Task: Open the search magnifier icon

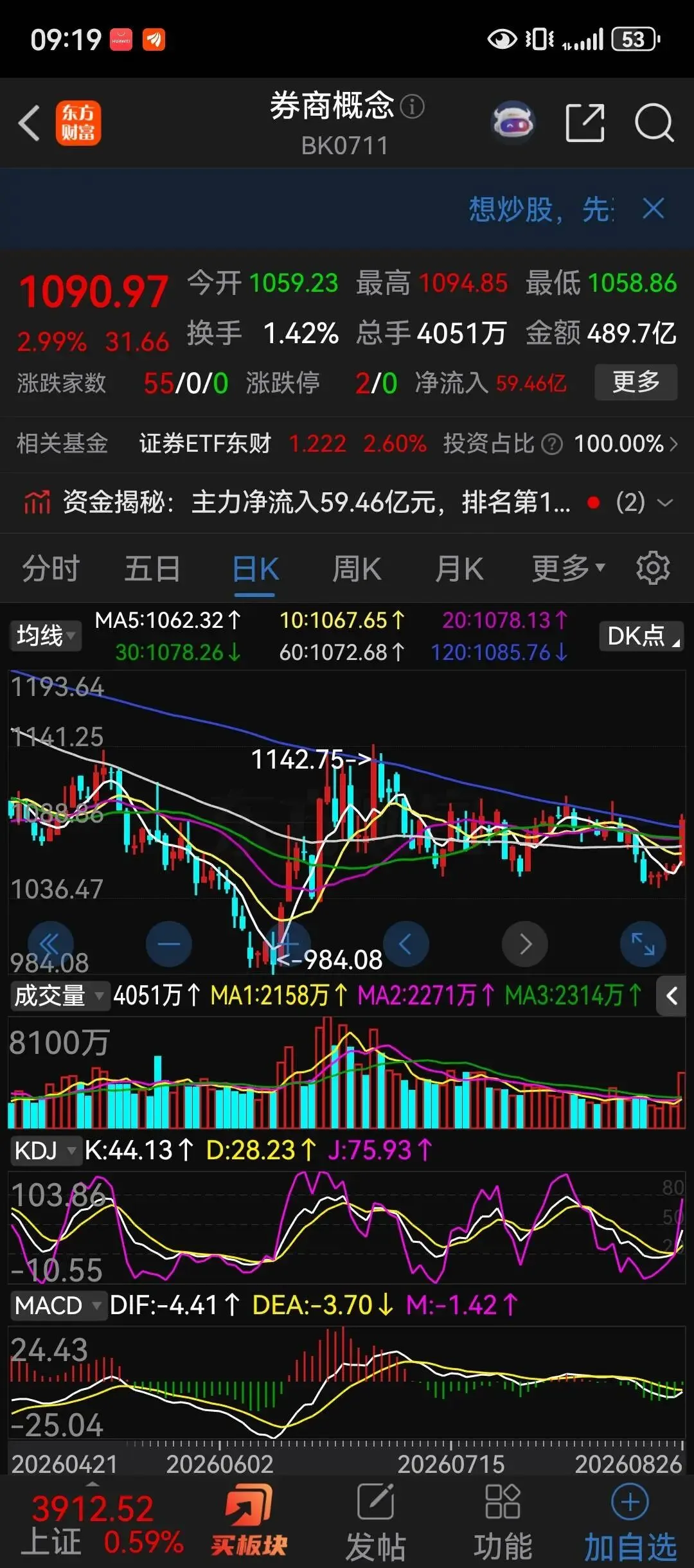Action: click(x=654, y=122)
